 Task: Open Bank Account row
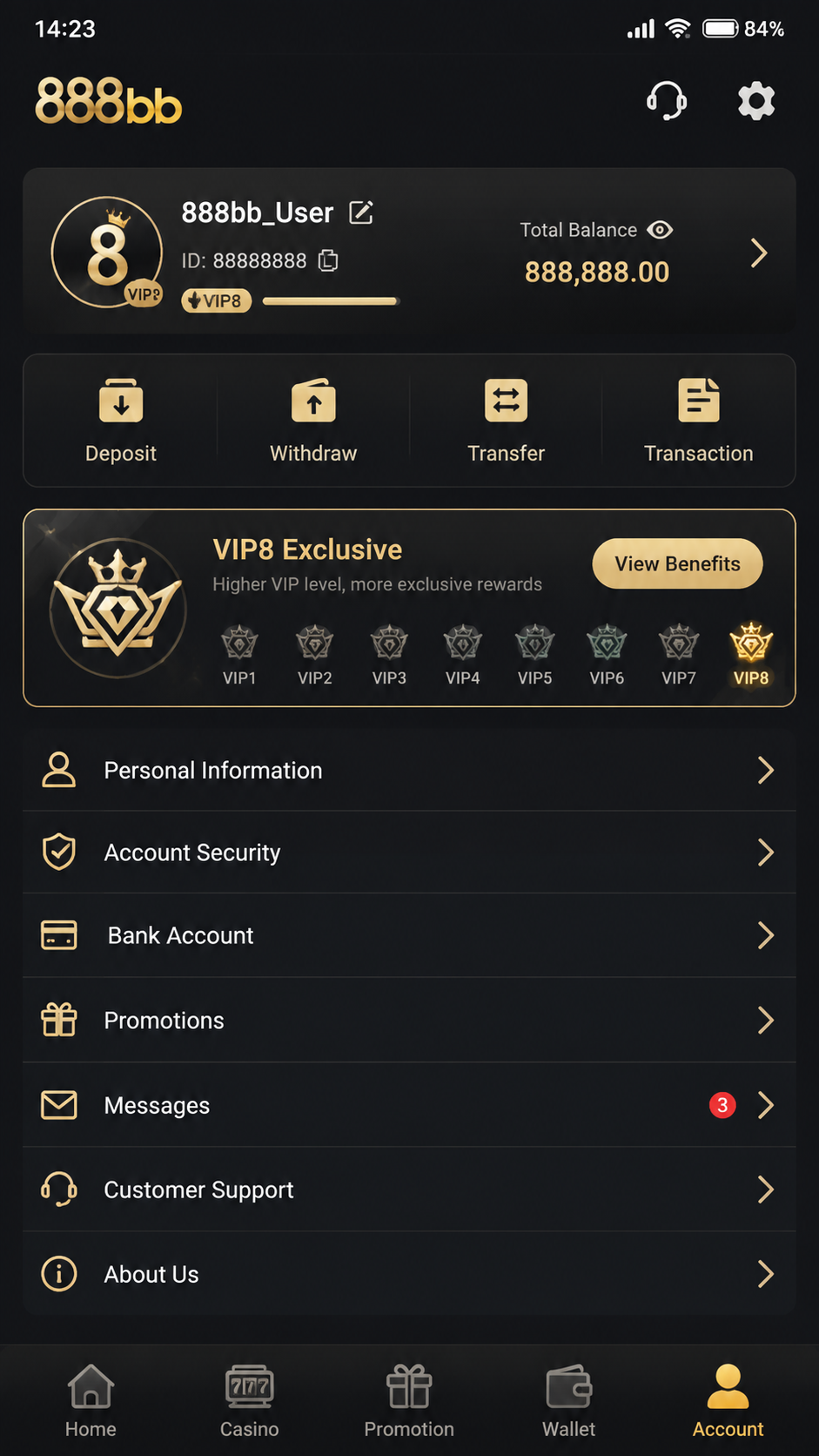click(x=409, y=935)
